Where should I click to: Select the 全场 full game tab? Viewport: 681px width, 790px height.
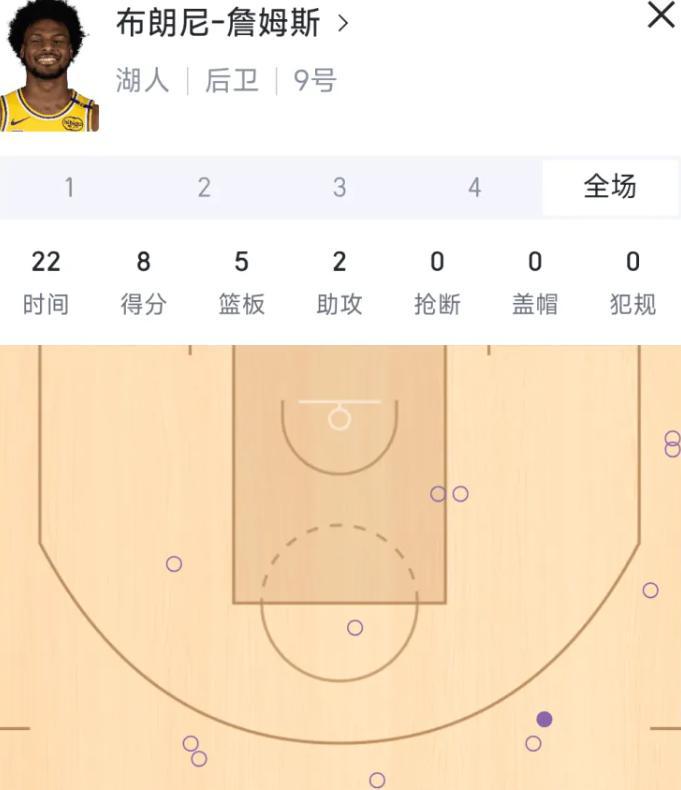(x=610, y=187)
